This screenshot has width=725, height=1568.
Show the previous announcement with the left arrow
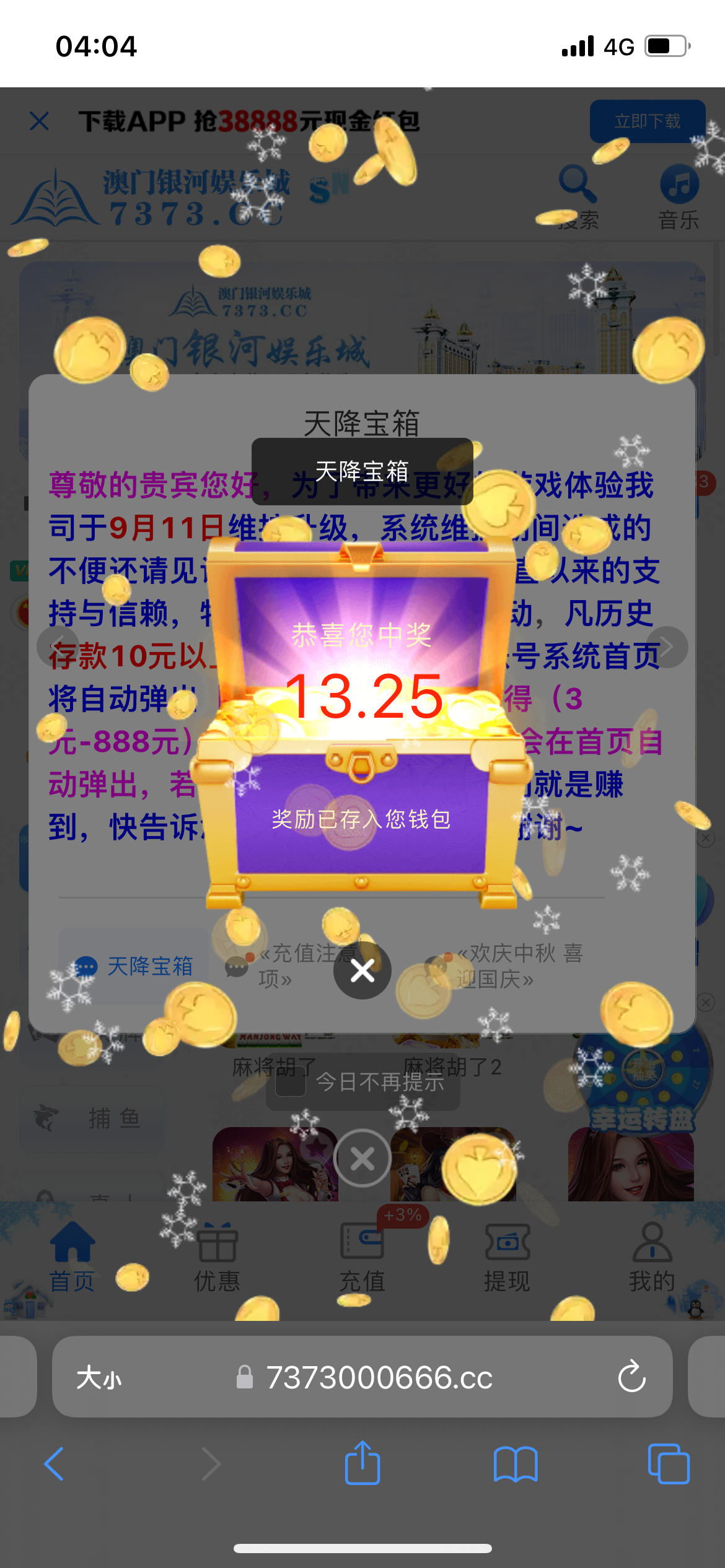coord(58,647)
